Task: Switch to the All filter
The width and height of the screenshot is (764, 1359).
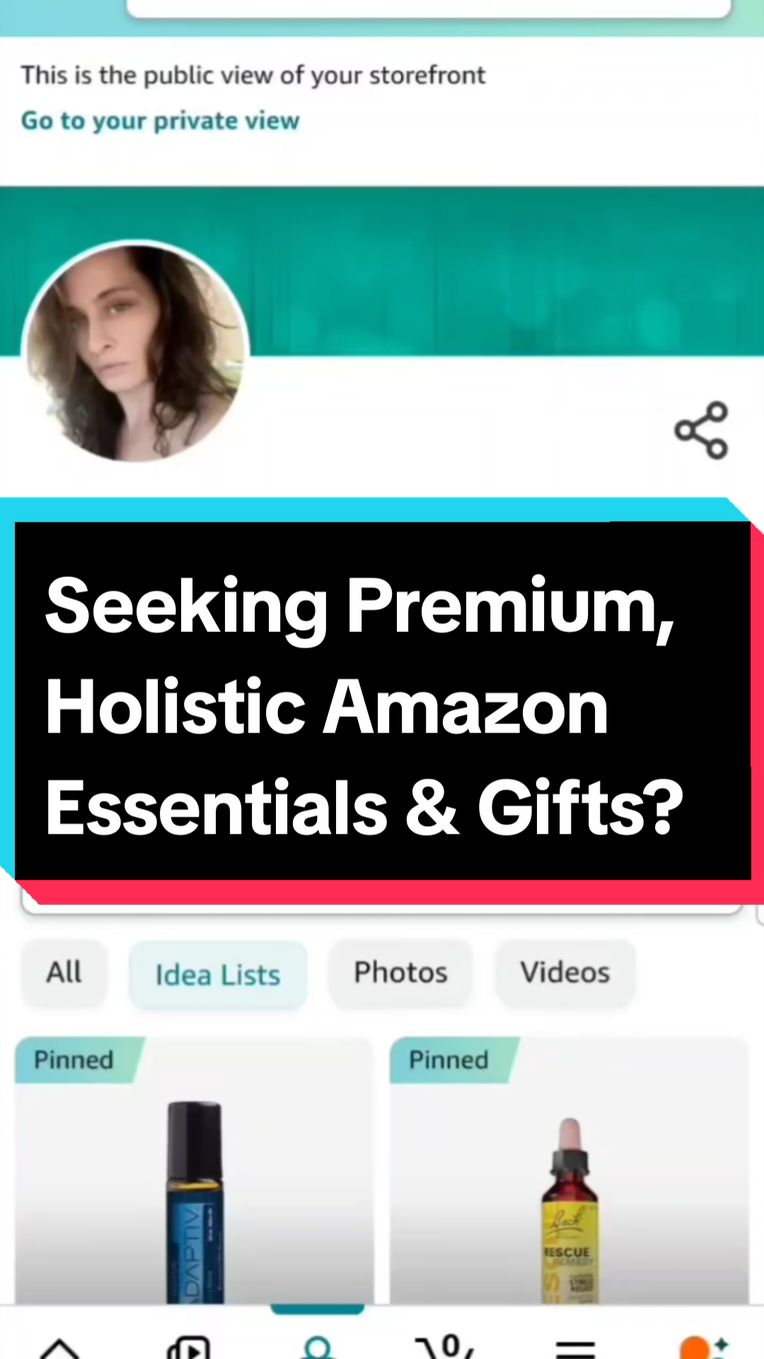Action: click(64, 972)
